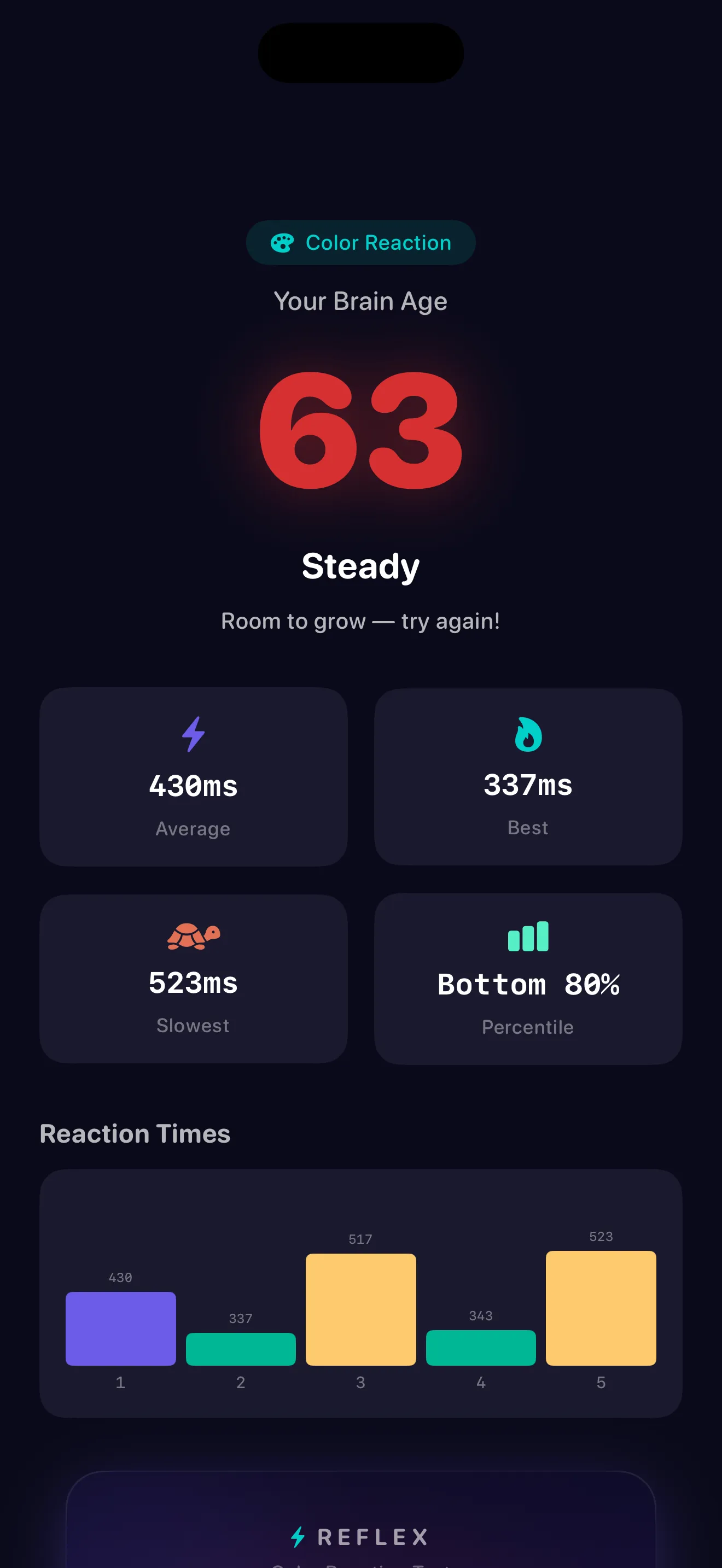Click the turtle icon above 523ms
The width and height of the screenshot is (722, 1568).
coord(193,938)
